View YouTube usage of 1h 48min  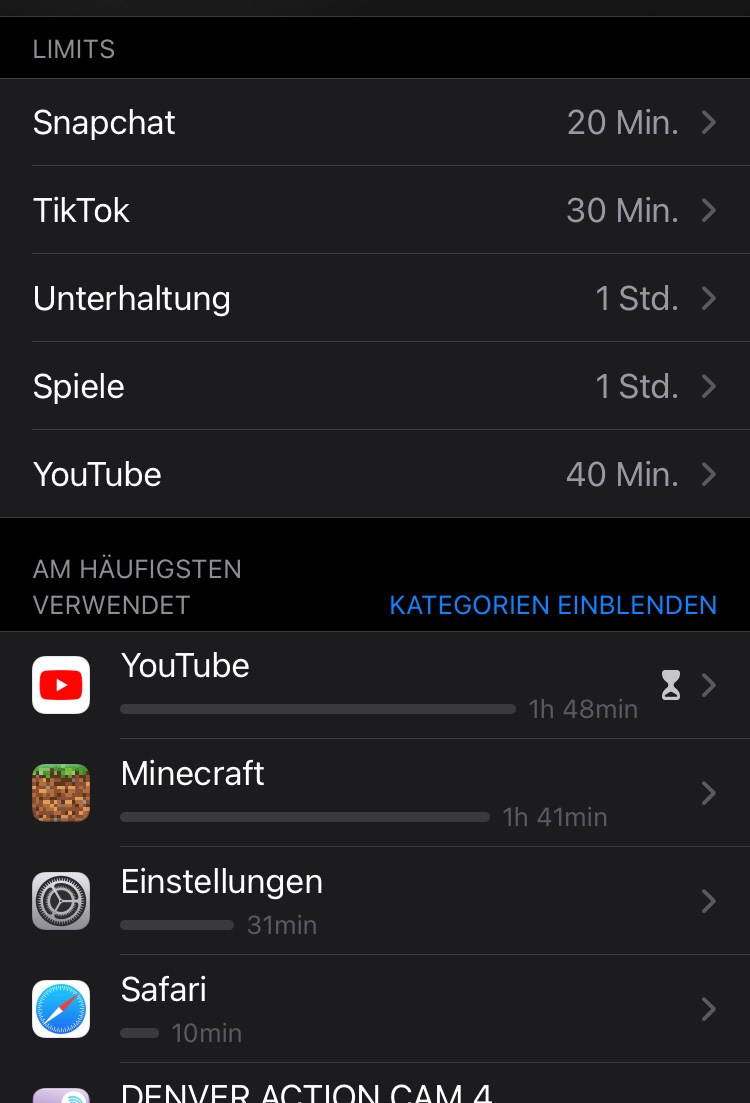(x=375, y=686)
